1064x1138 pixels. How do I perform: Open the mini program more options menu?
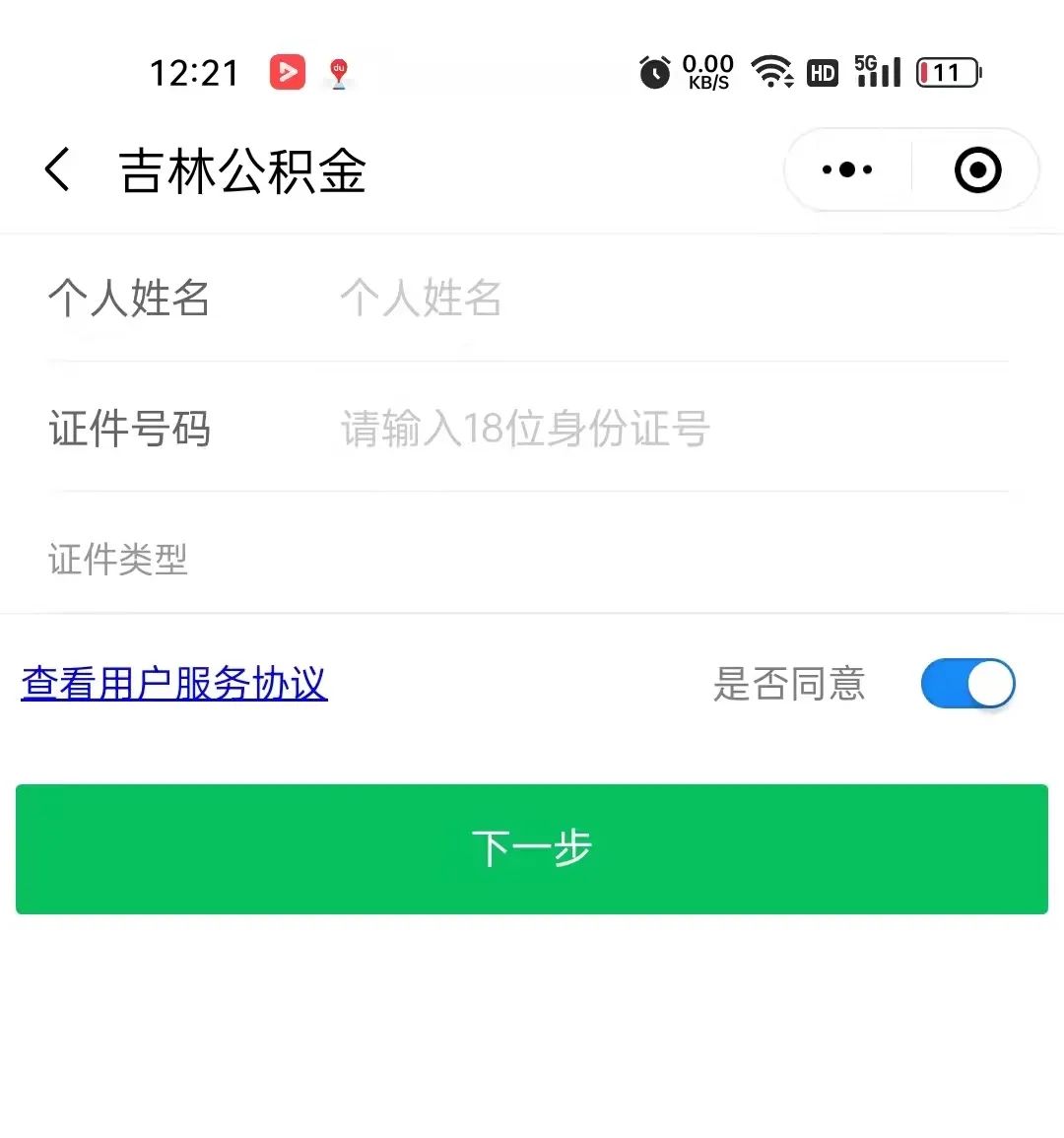[x=847, y=169]
